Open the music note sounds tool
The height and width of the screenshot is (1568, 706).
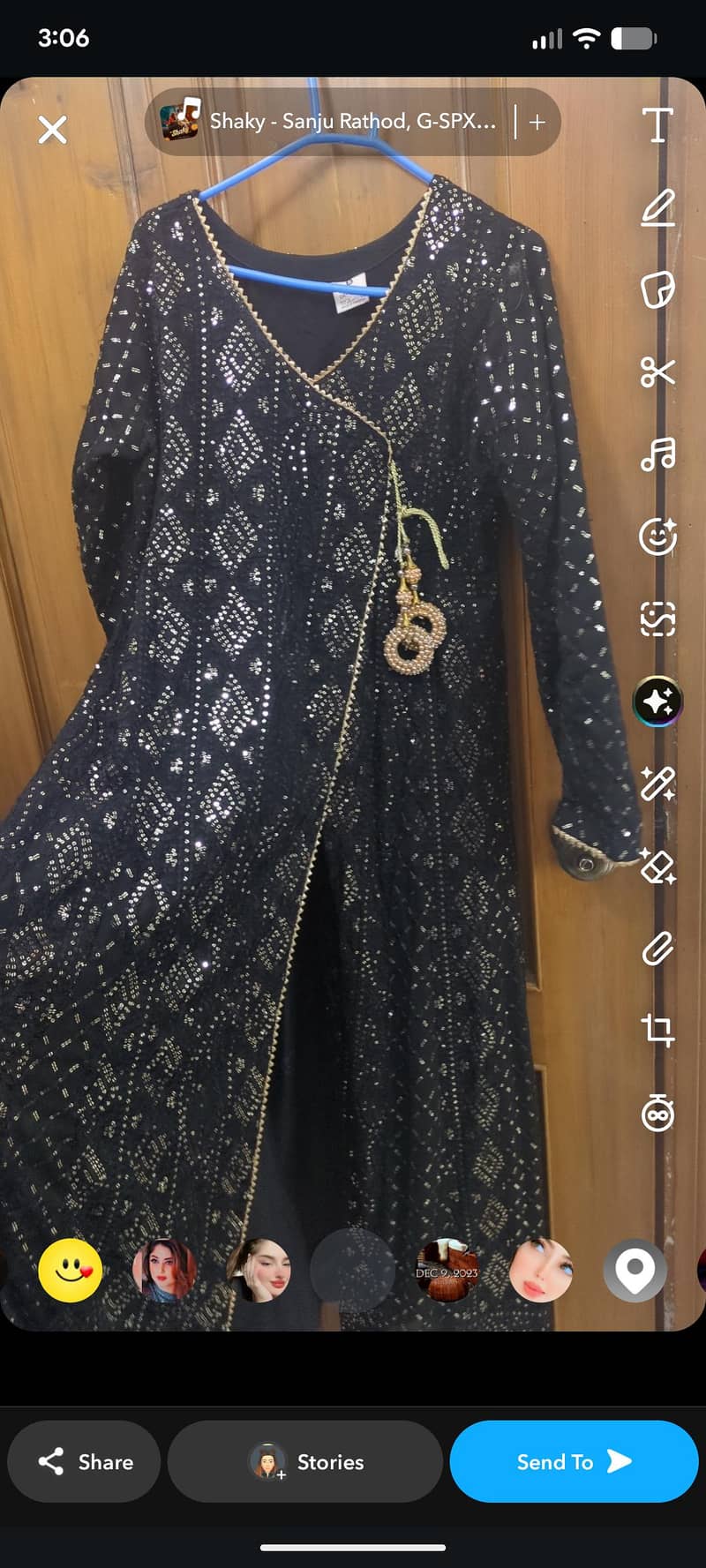point(657,454)
